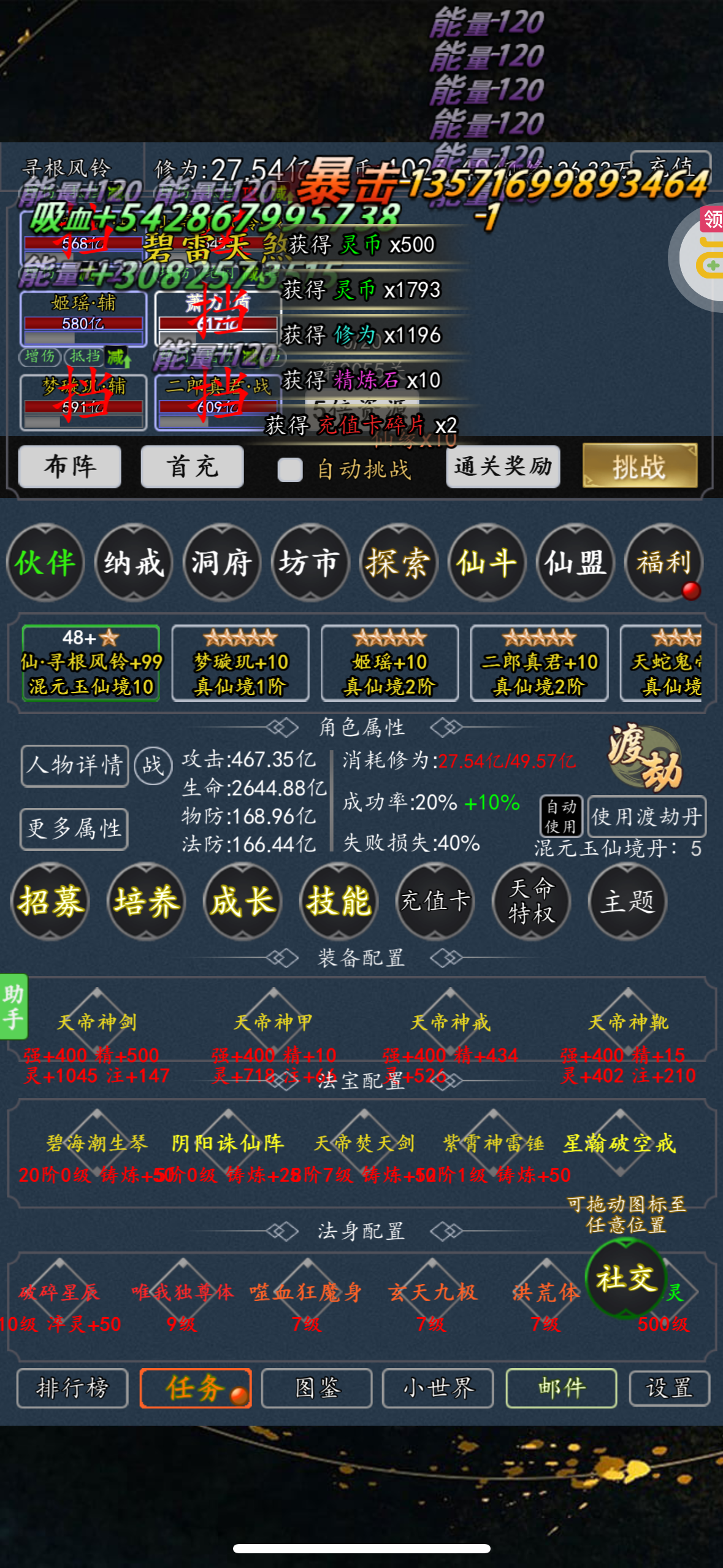Image resolution: width=723 pixels, height=1568 pixels.
Task: Go to the 洞府 section
Action: point(222,562)
